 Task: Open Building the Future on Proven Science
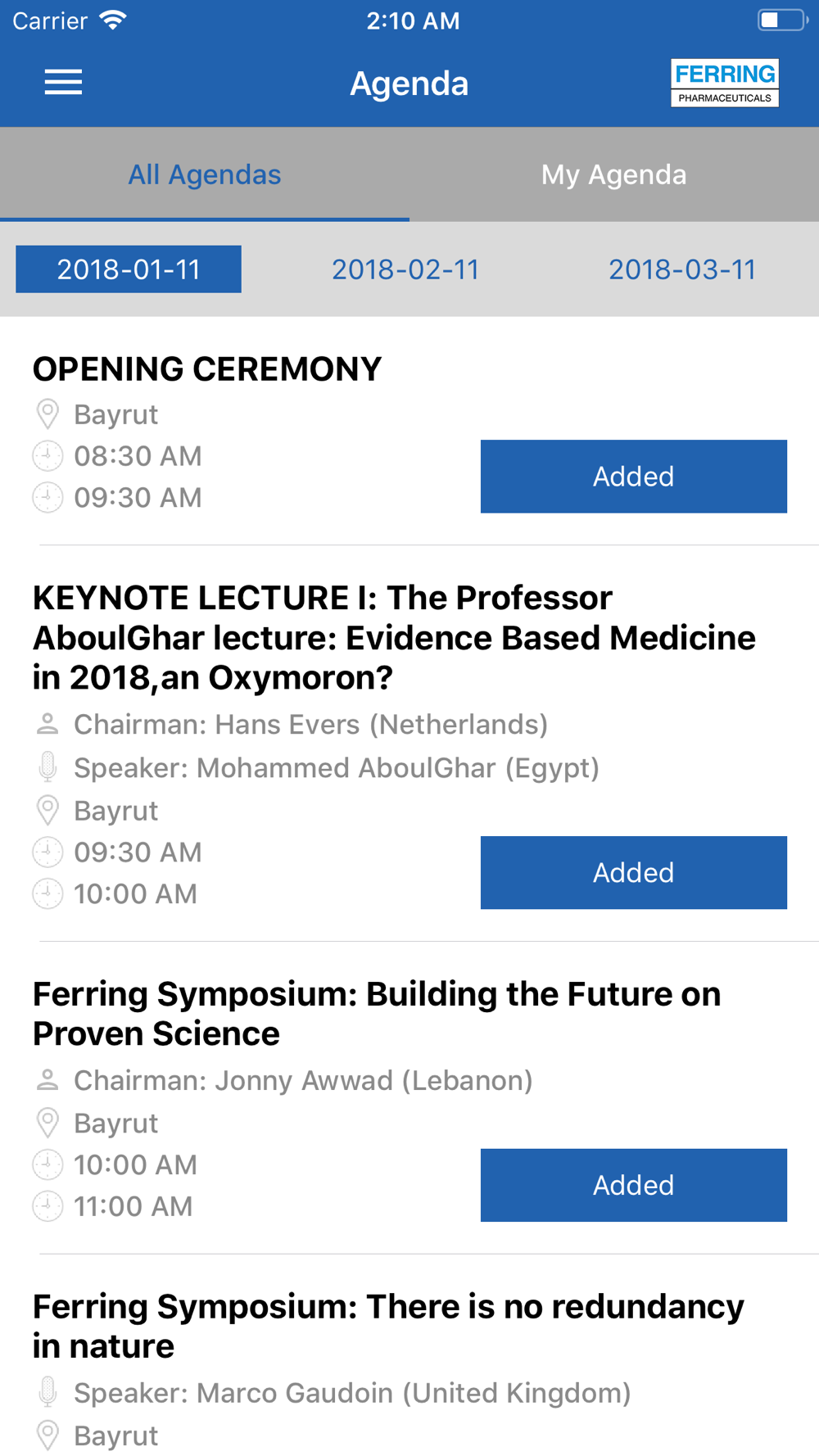coord(377,1014)
